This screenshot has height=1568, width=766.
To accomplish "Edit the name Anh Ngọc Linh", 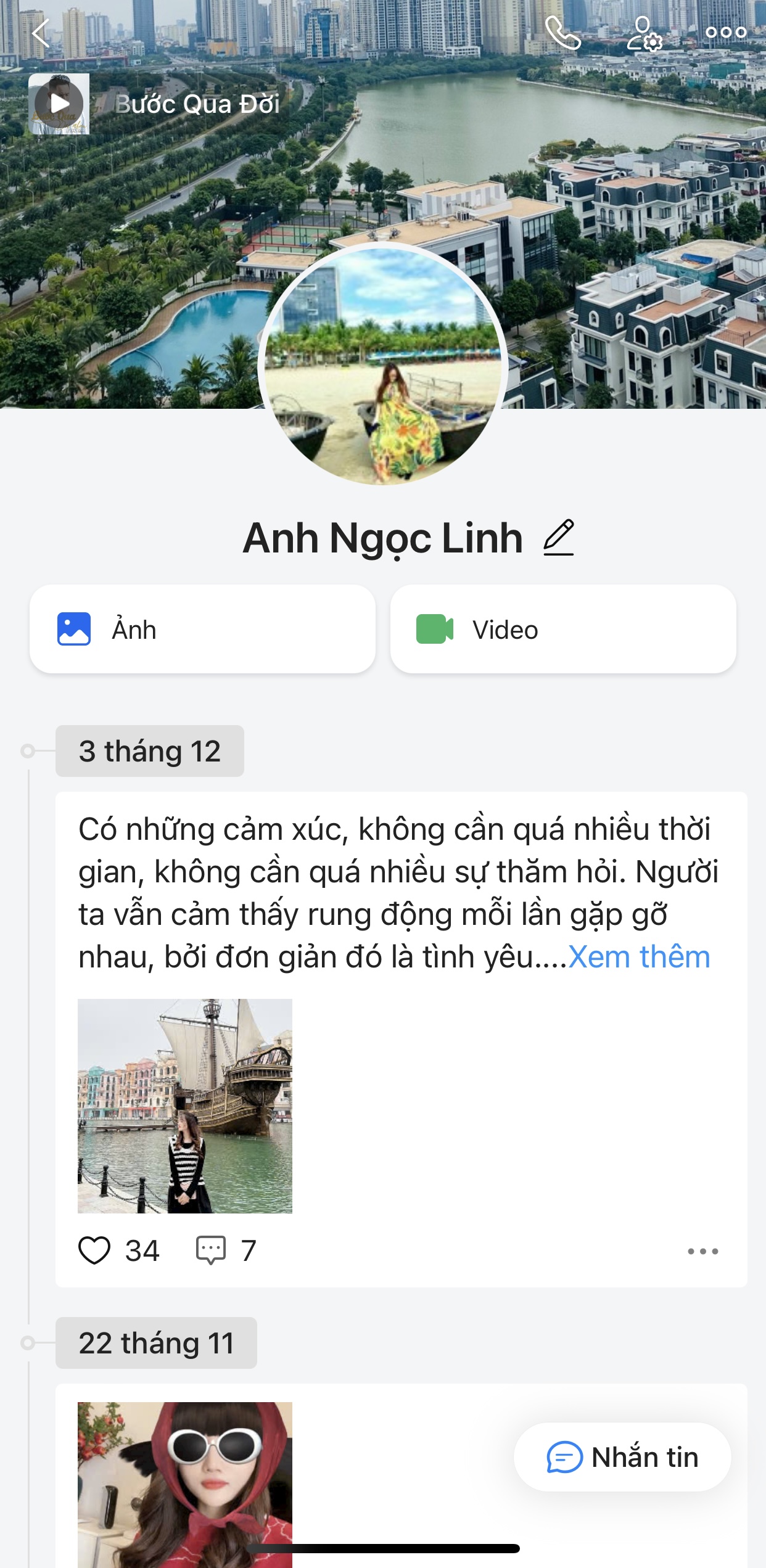I will pyautogui.click(x=559, y=538).
